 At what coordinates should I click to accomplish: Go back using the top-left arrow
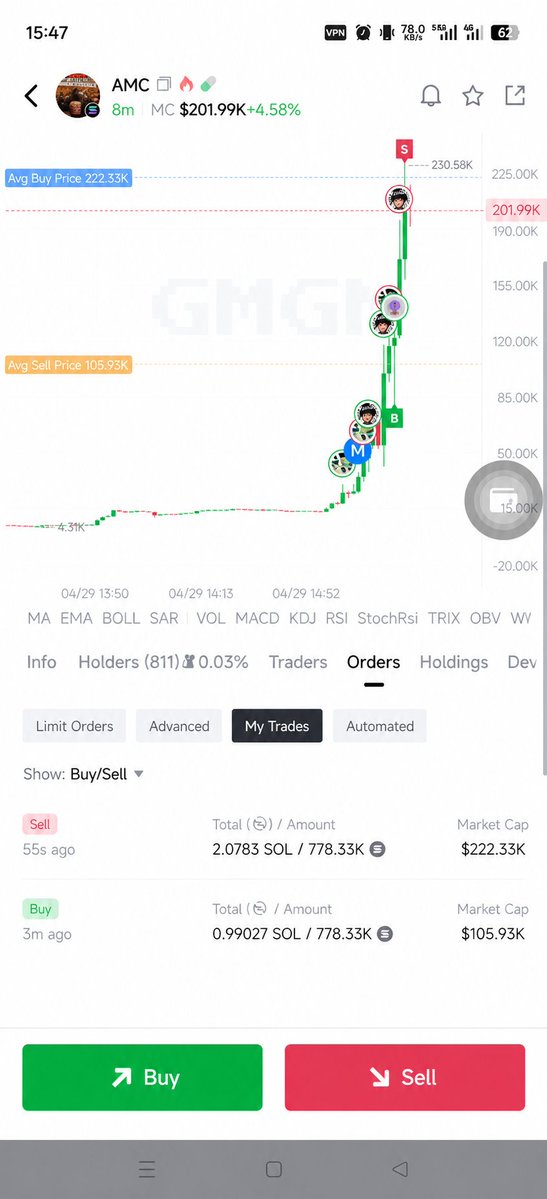tap(31, 96)
